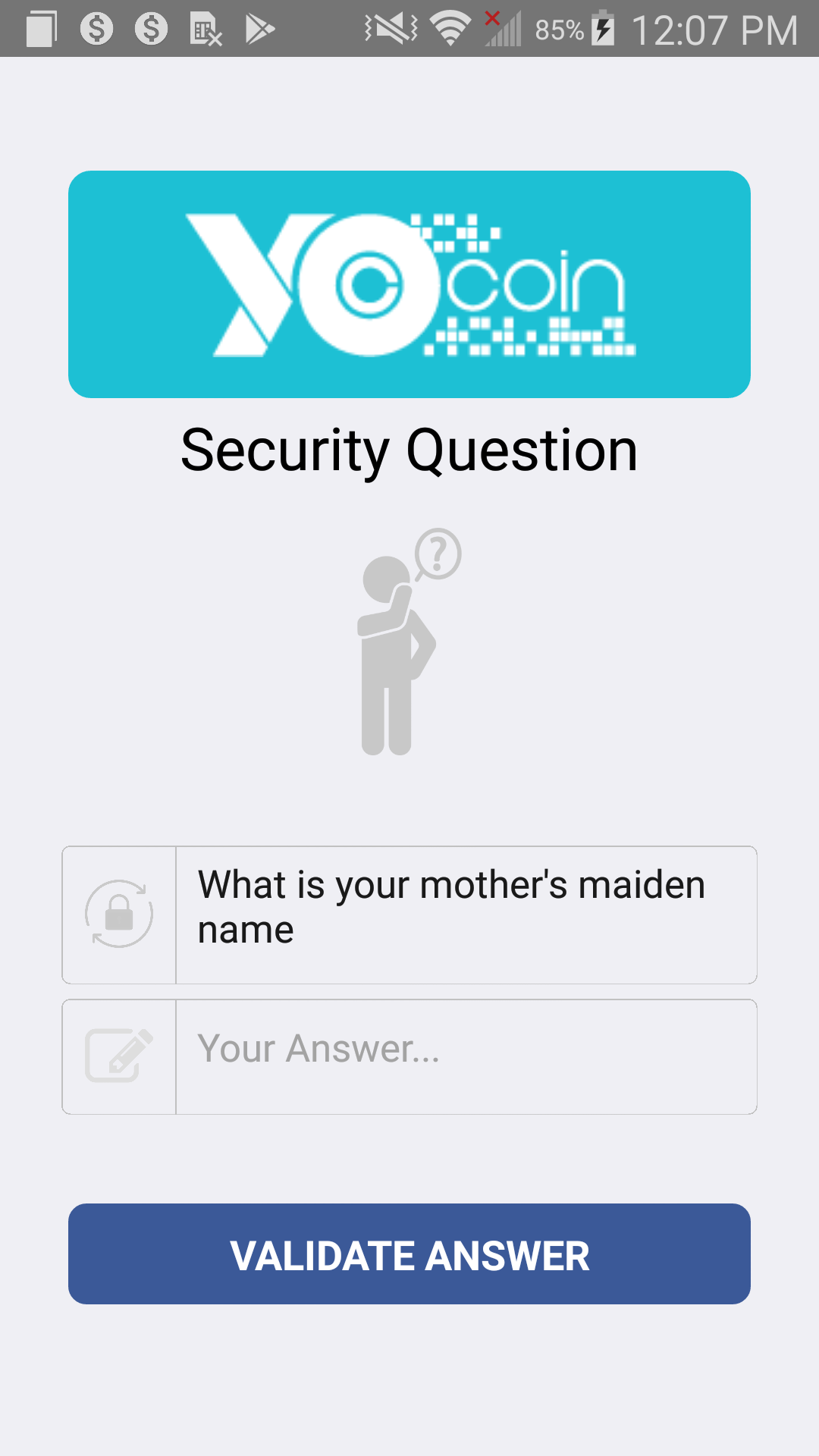Tap the Validate Answer button
This screenshot has width=819, height=1456.
(x=409, y=1254)
